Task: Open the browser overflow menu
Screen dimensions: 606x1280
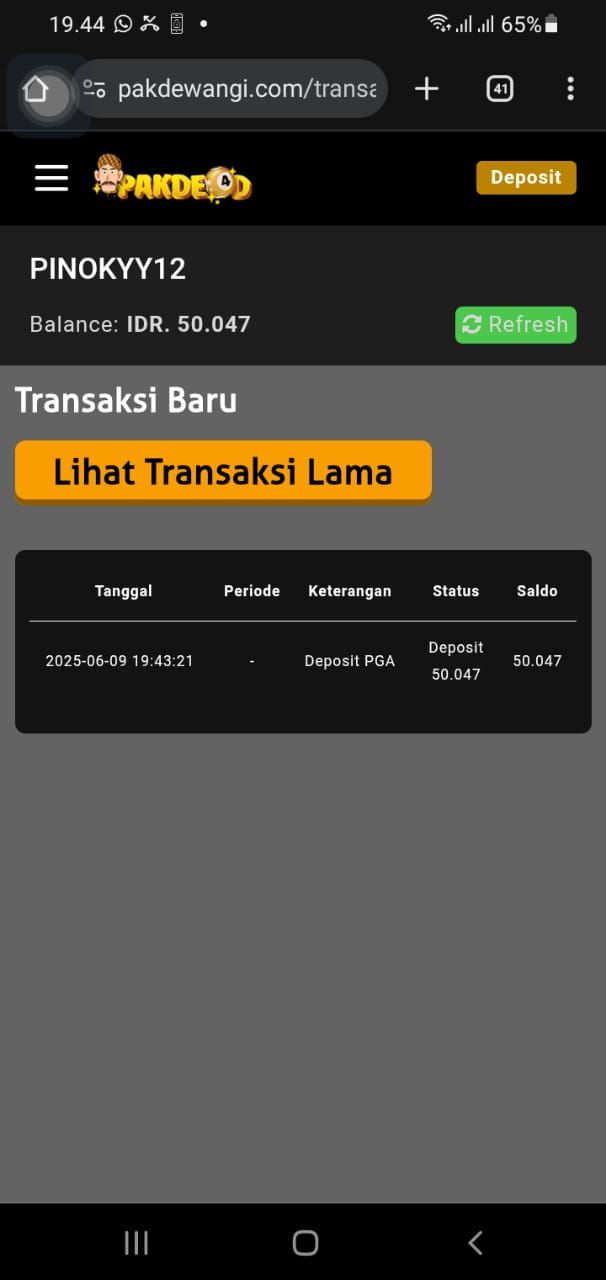Action: coord(570,89)
